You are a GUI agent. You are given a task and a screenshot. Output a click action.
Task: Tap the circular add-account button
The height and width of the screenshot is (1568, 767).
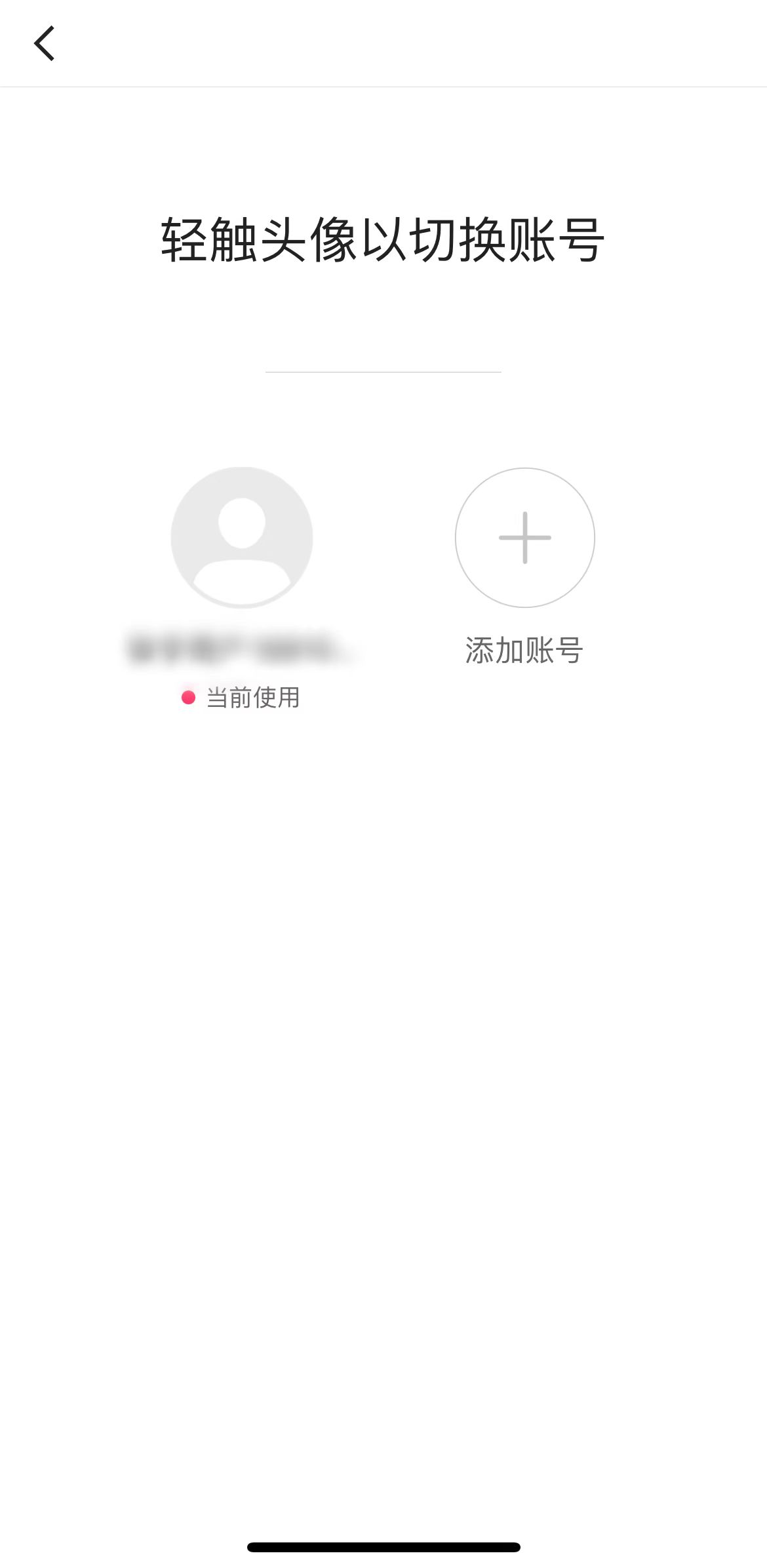pos(524,538)
